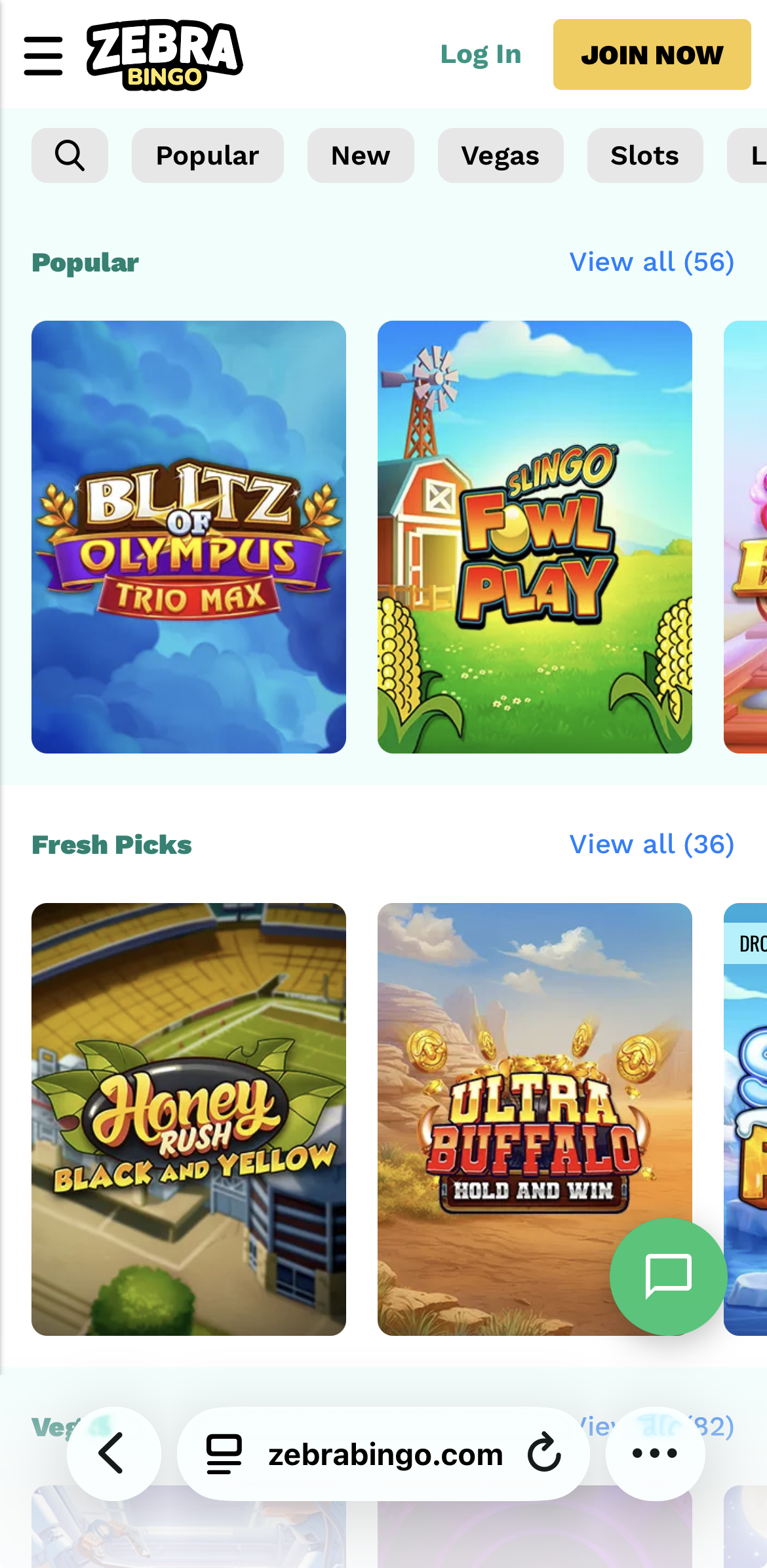This screenshot has height=1568, width=767.
Task: Open Honey Rush Black and Yellow game
Action: coord(189,1119)
